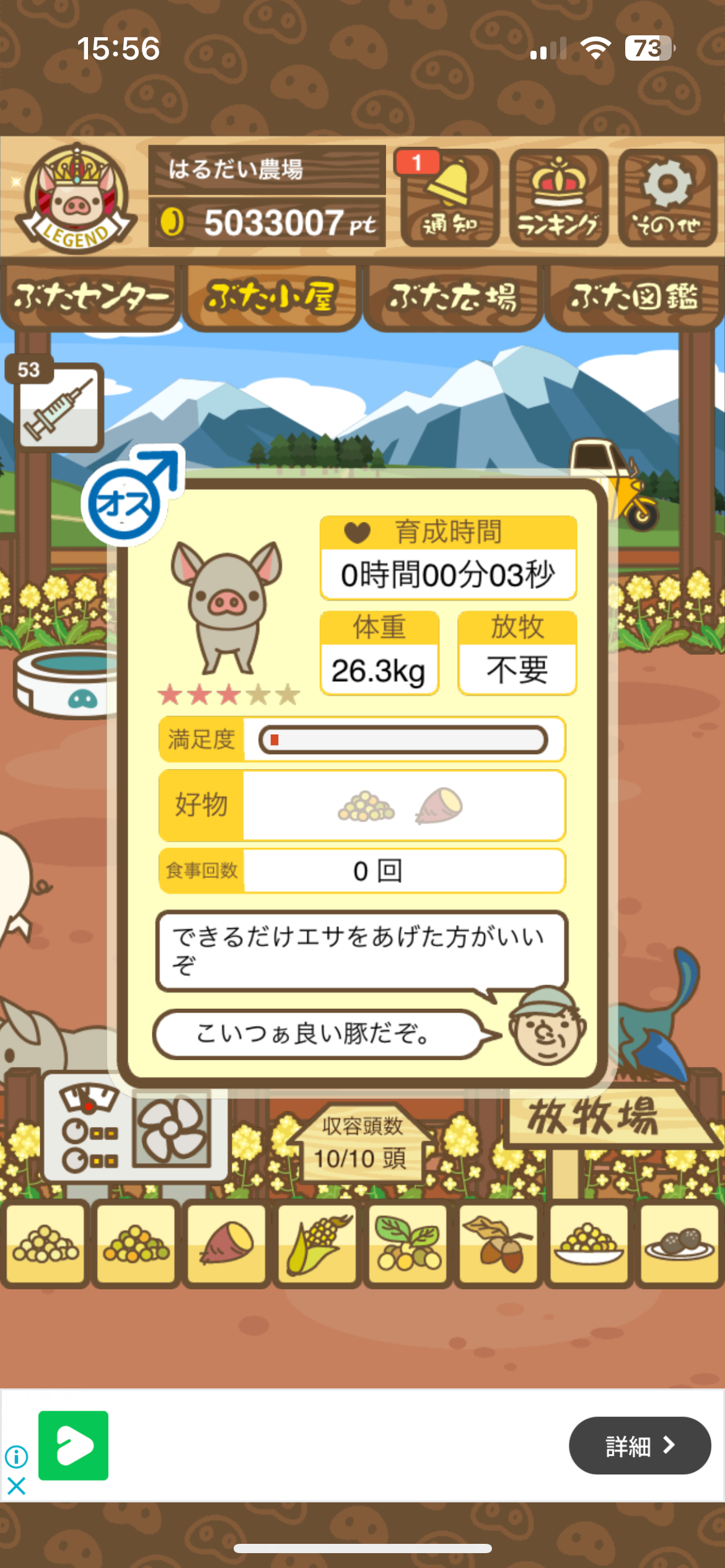Select the ぶた小屋 tab
725x1568 pixels.
coord(271,298)
